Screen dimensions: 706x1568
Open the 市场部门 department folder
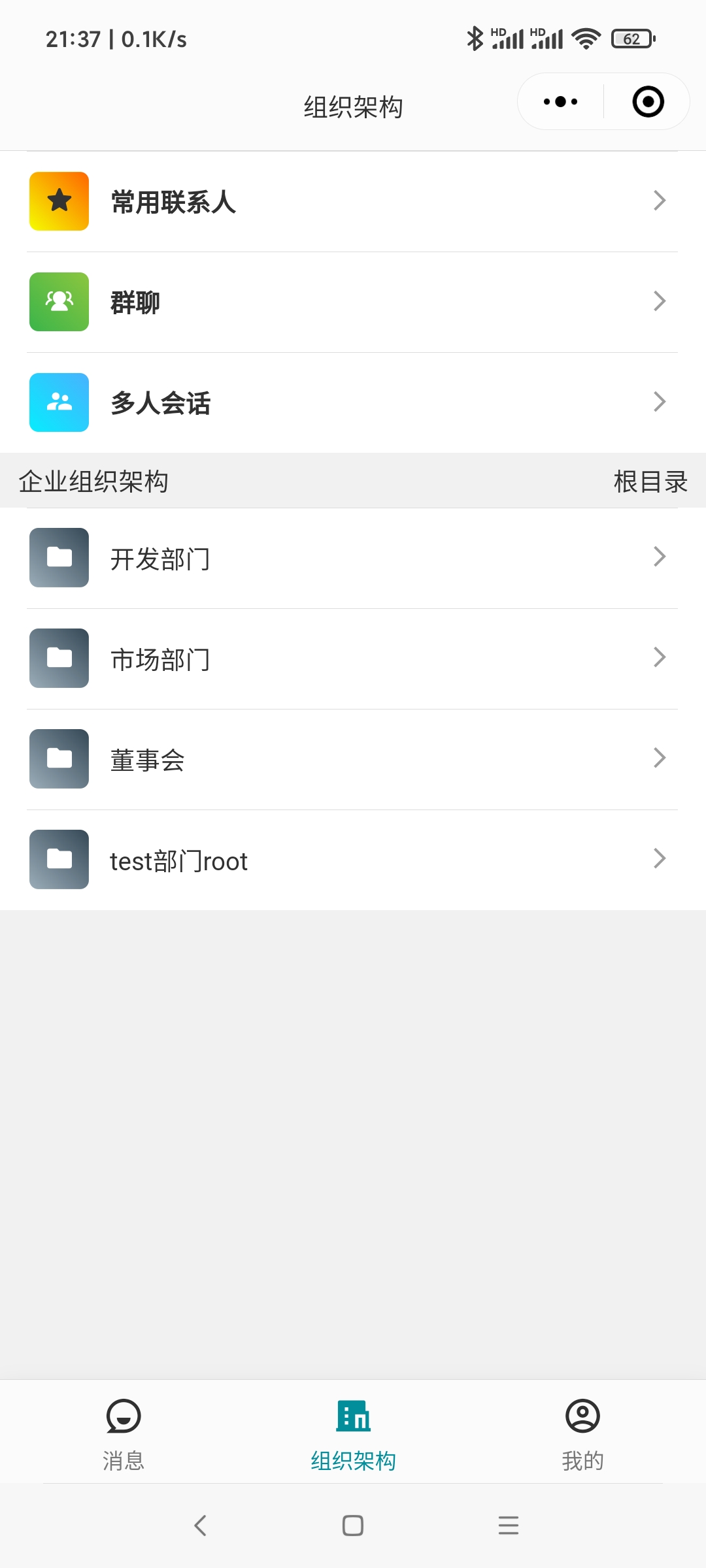353,659
